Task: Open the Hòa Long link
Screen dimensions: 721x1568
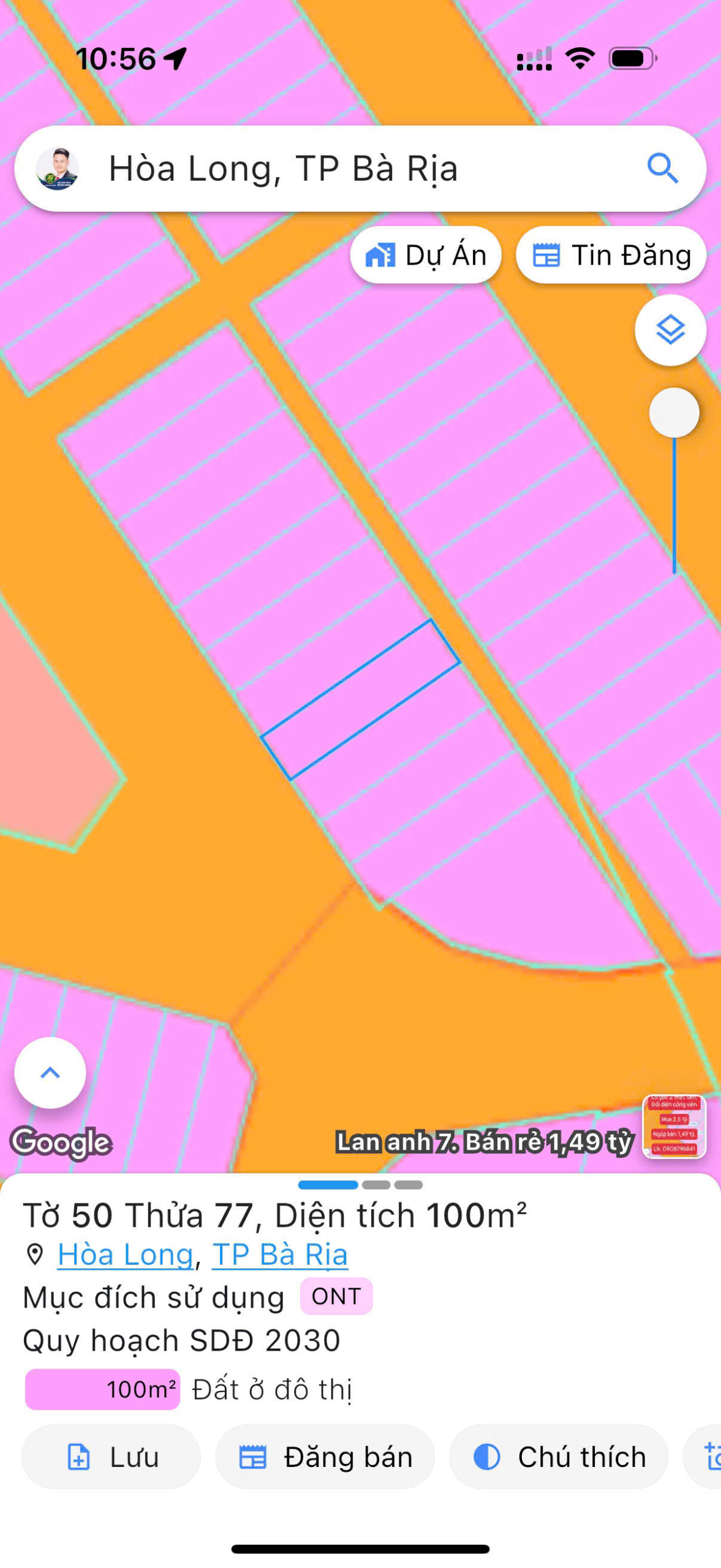Action: tap(126, 1254)
